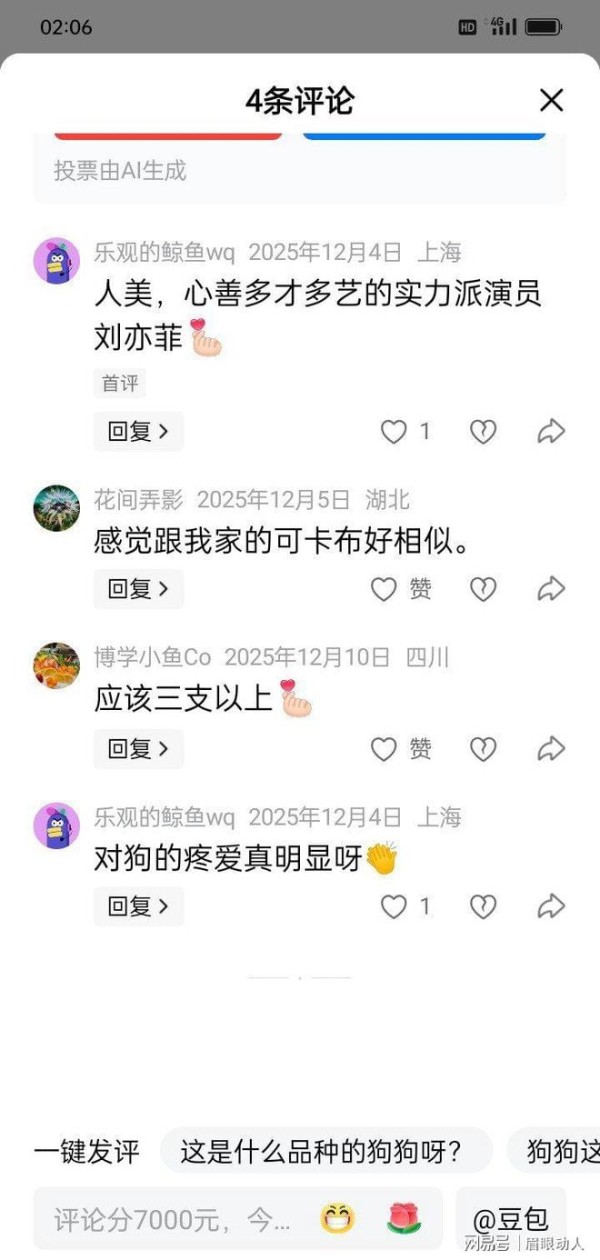
Task: Like the 应该三支以上 comment
Action: 385,748
